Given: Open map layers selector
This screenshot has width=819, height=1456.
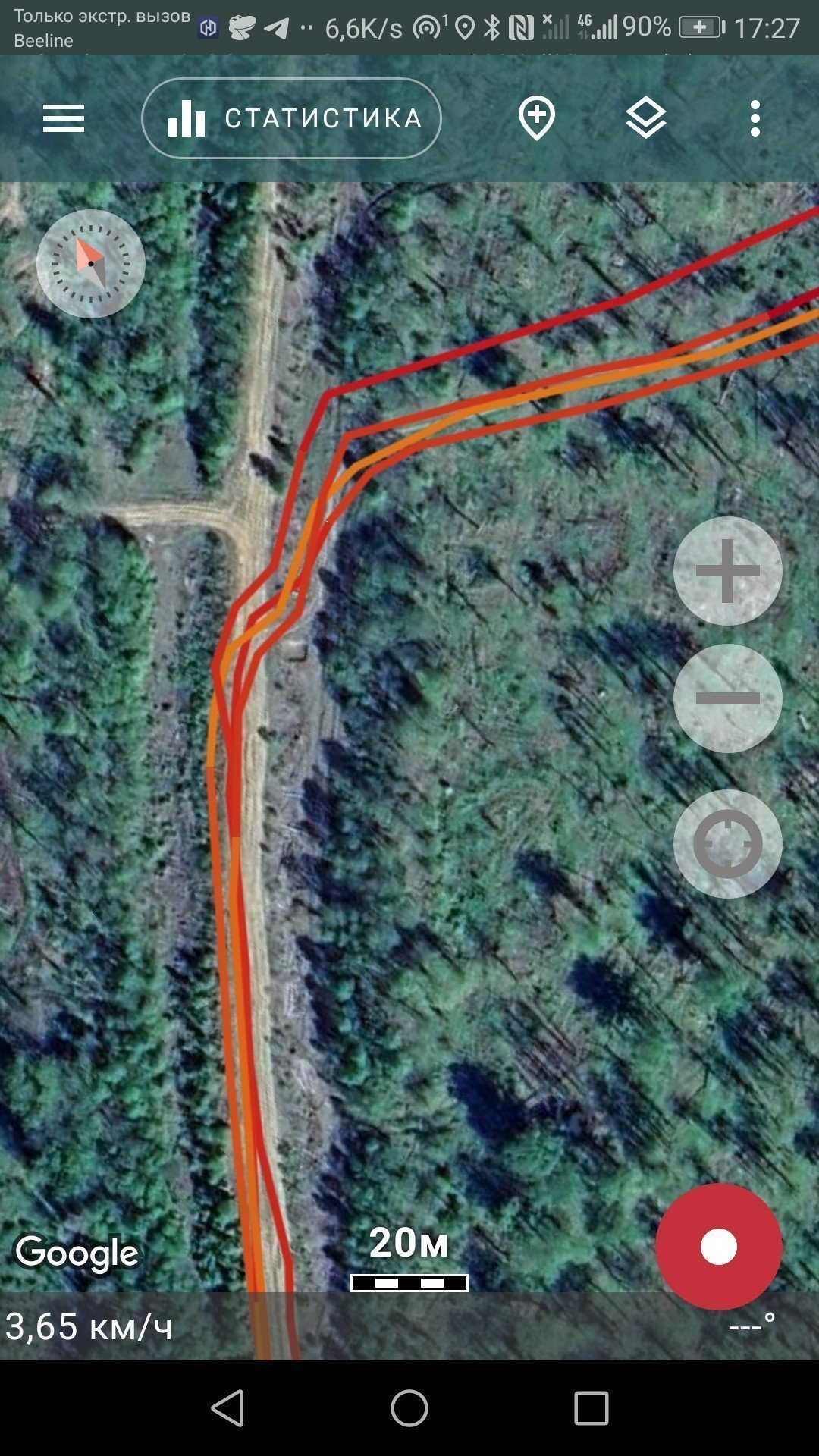Looking at the screenshot, I should tap(646, 118).
